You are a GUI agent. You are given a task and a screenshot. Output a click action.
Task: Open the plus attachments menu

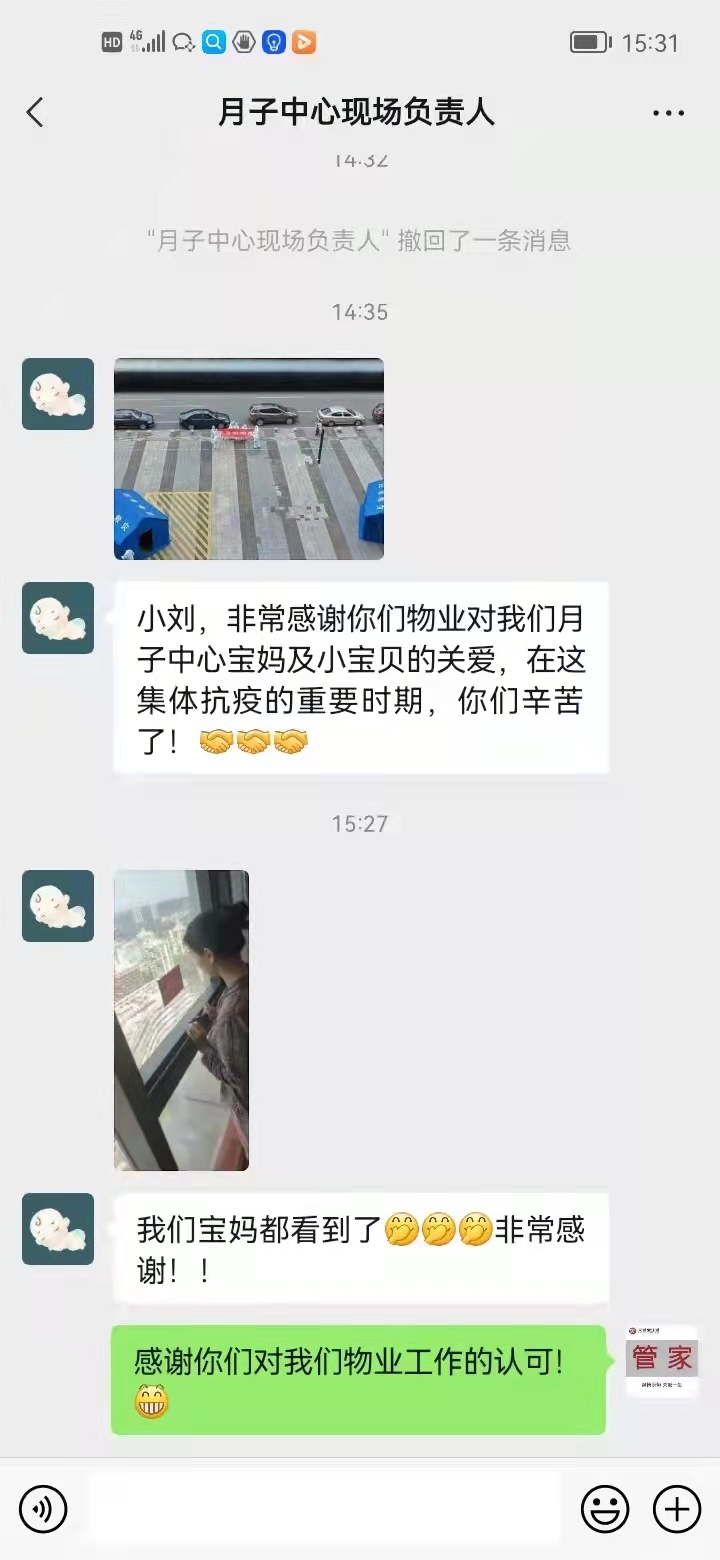(x=677, y=1508)
